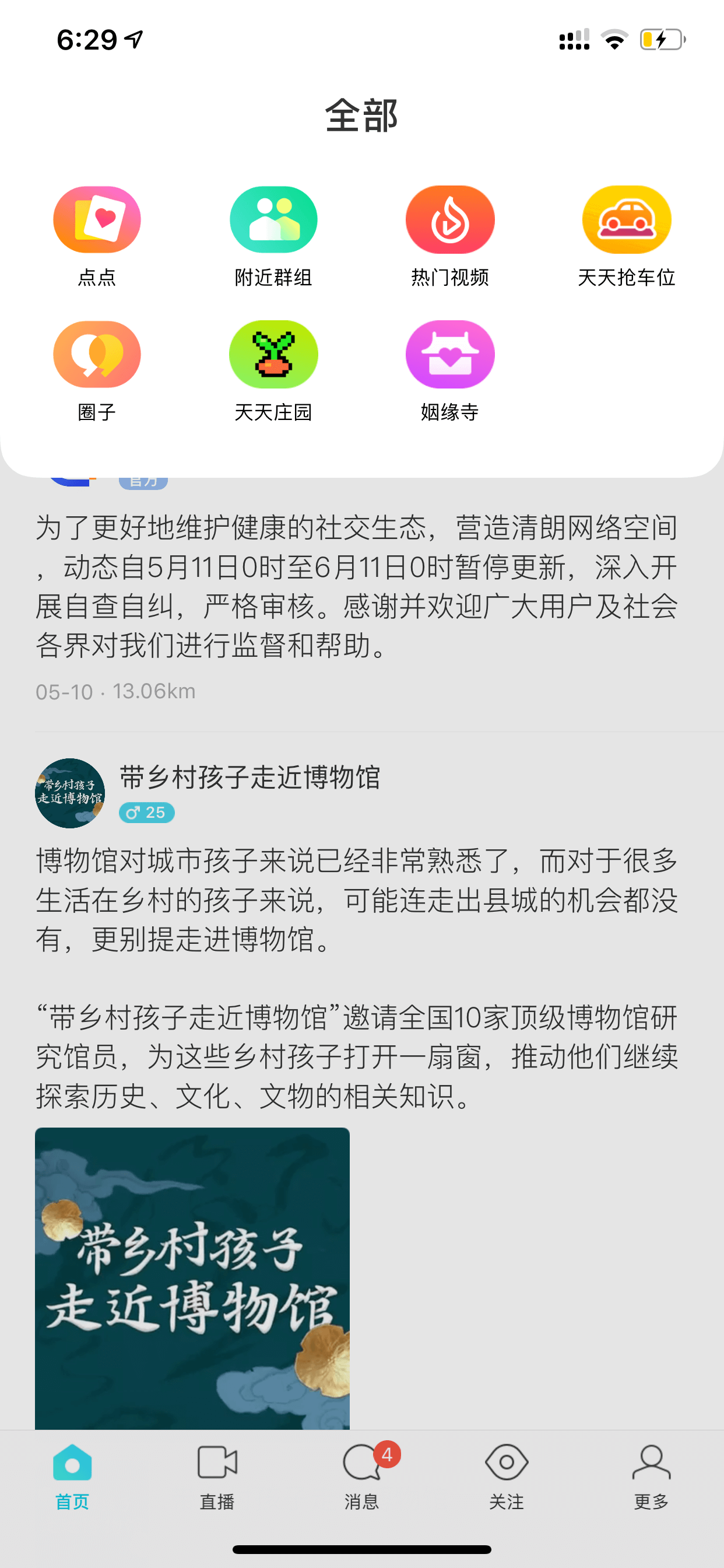Open the 消息 messages tab
This screenshot has width=724, height=1568.
pos(362,1476)
